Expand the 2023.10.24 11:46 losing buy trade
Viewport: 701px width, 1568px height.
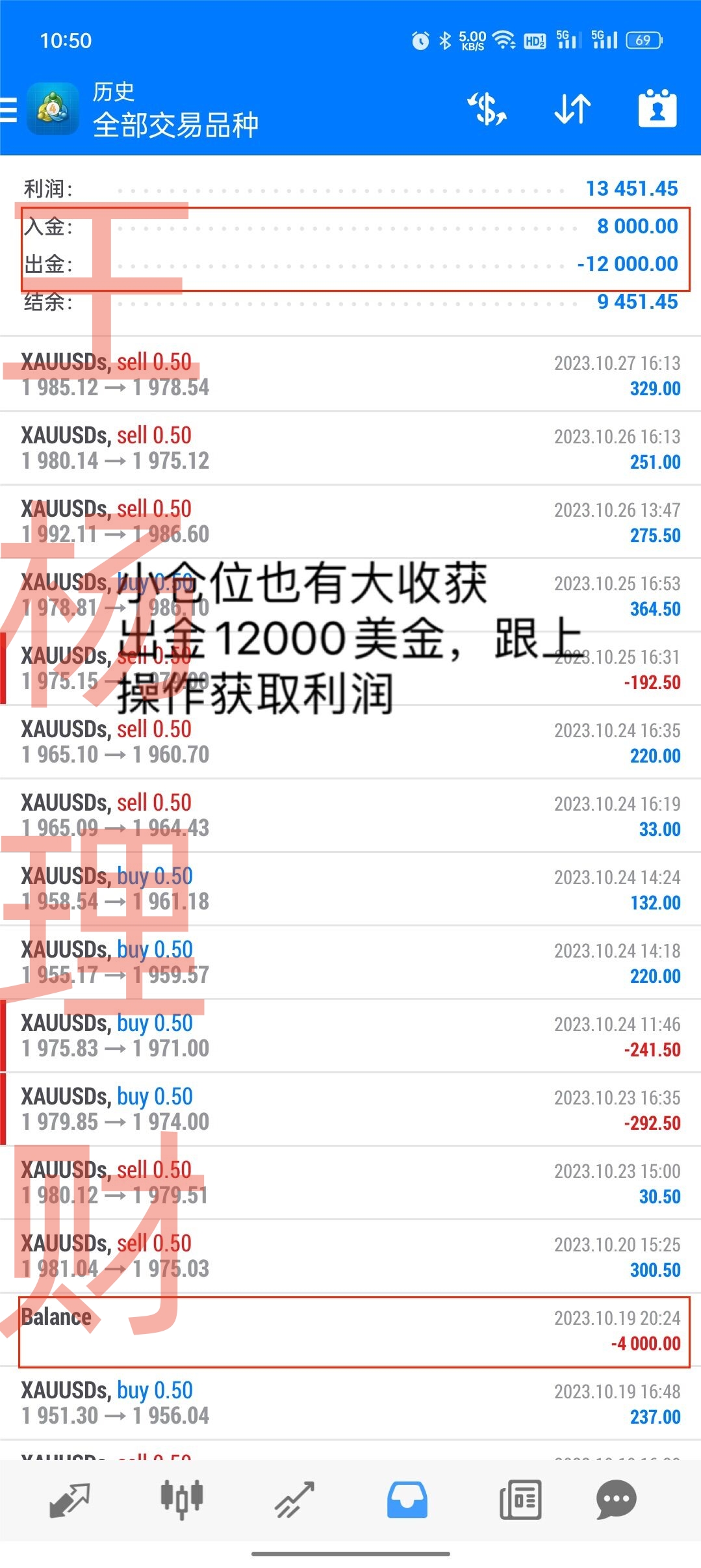pos(351,1036)
